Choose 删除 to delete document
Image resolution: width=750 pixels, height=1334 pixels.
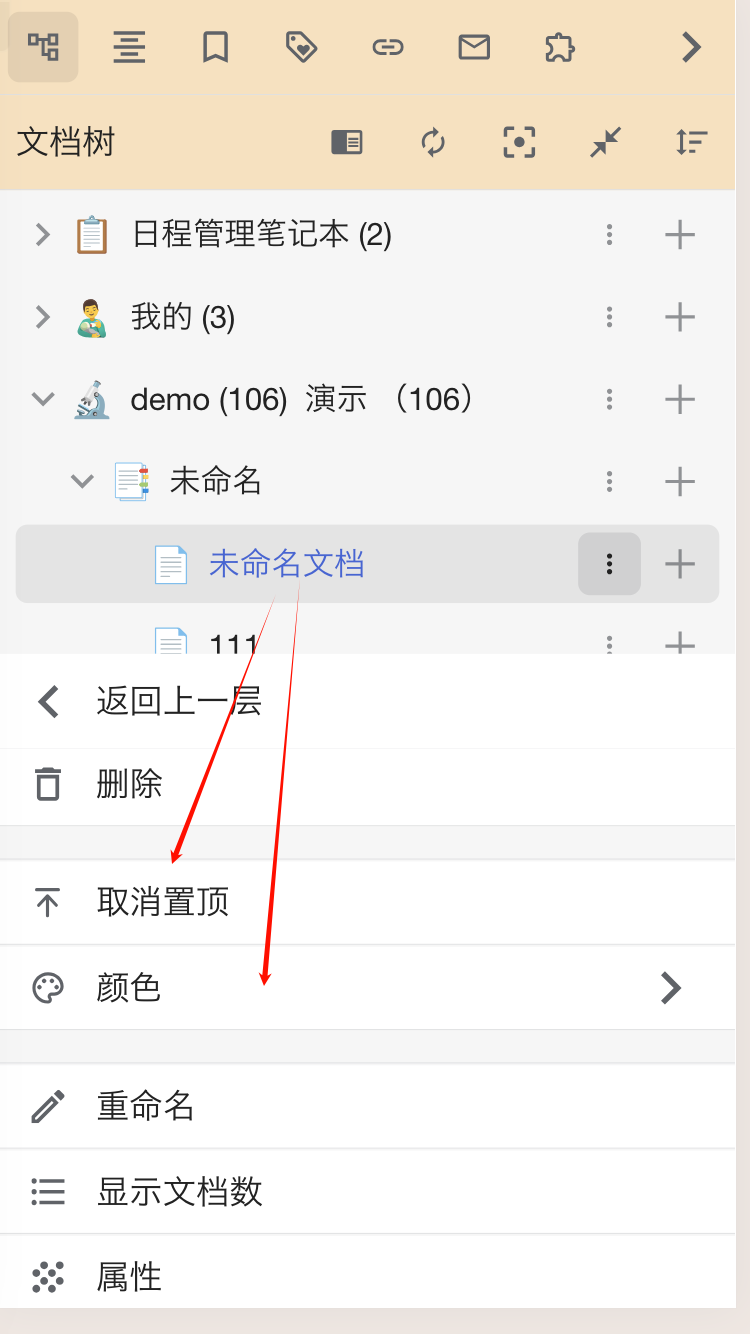(130, 784)
